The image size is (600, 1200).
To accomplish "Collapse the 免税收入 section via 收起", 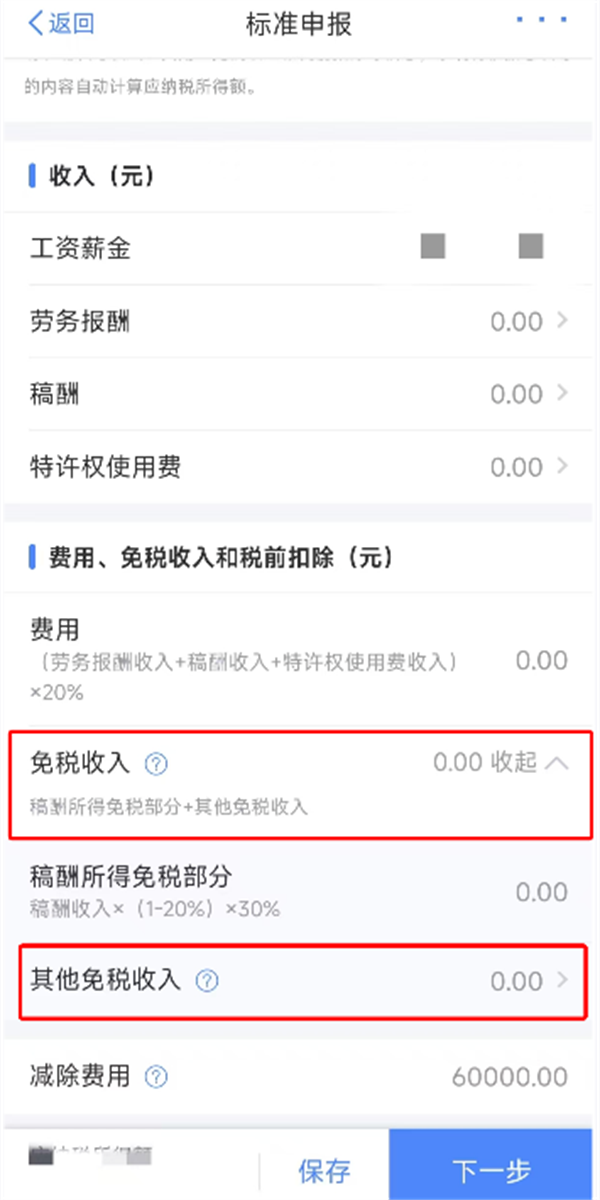I will click(x=528, y=763).
